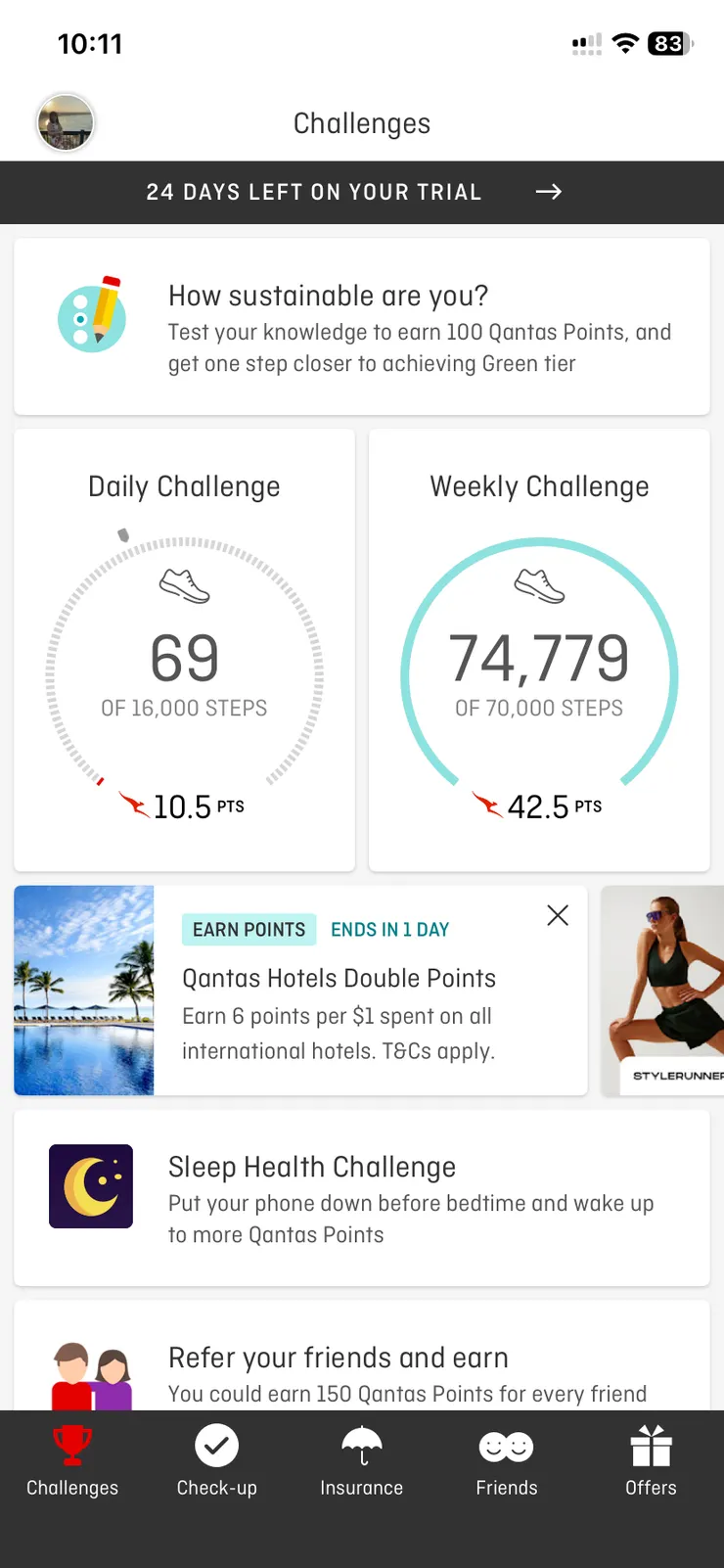Go to the Insurance tab
The image size is (724, 1568).
pyautogui.click(x=362, y=1461)
